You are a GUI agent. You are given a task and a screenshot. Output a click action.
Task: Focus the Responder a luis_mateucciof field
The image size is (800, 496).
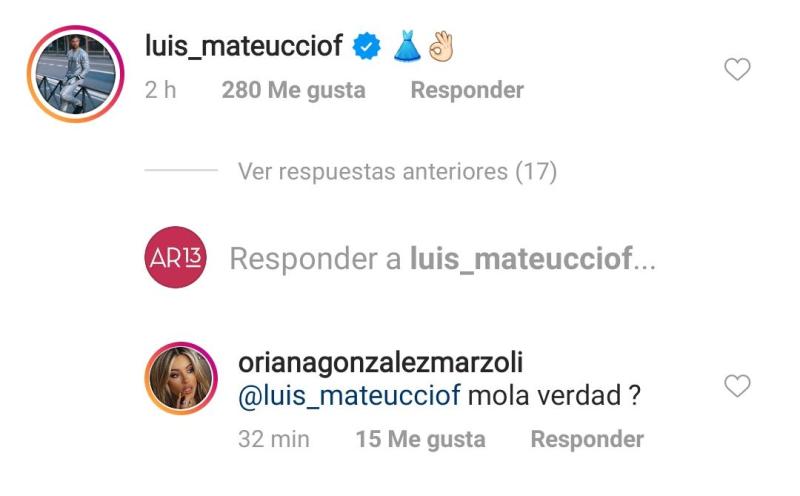point(442,259)
